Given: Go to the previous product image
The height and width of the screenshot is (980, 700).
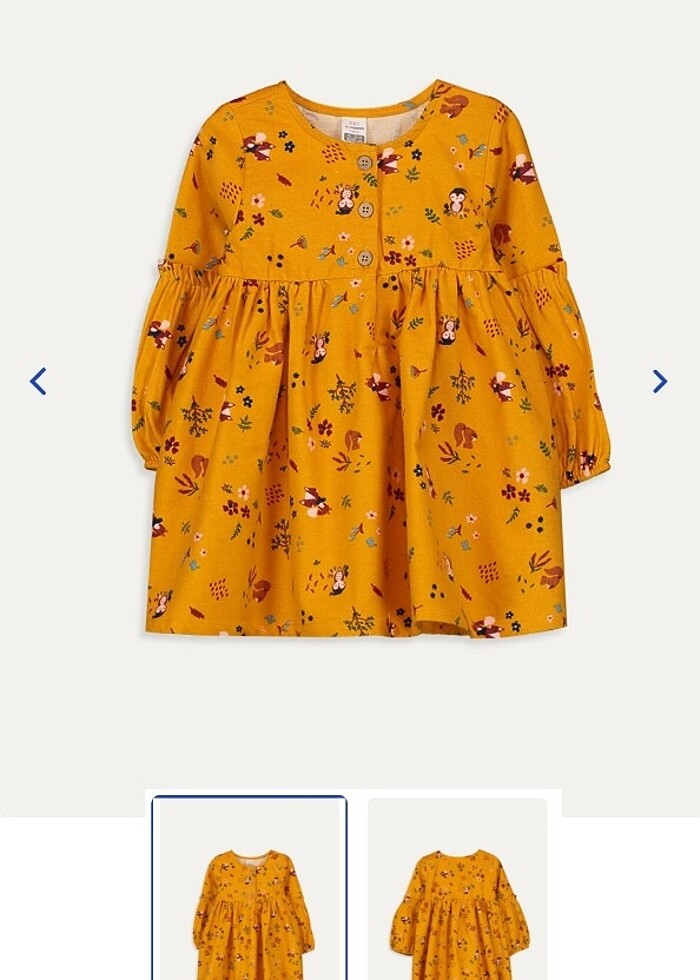Looking at the screenshot, I should [x=38, y=381].
